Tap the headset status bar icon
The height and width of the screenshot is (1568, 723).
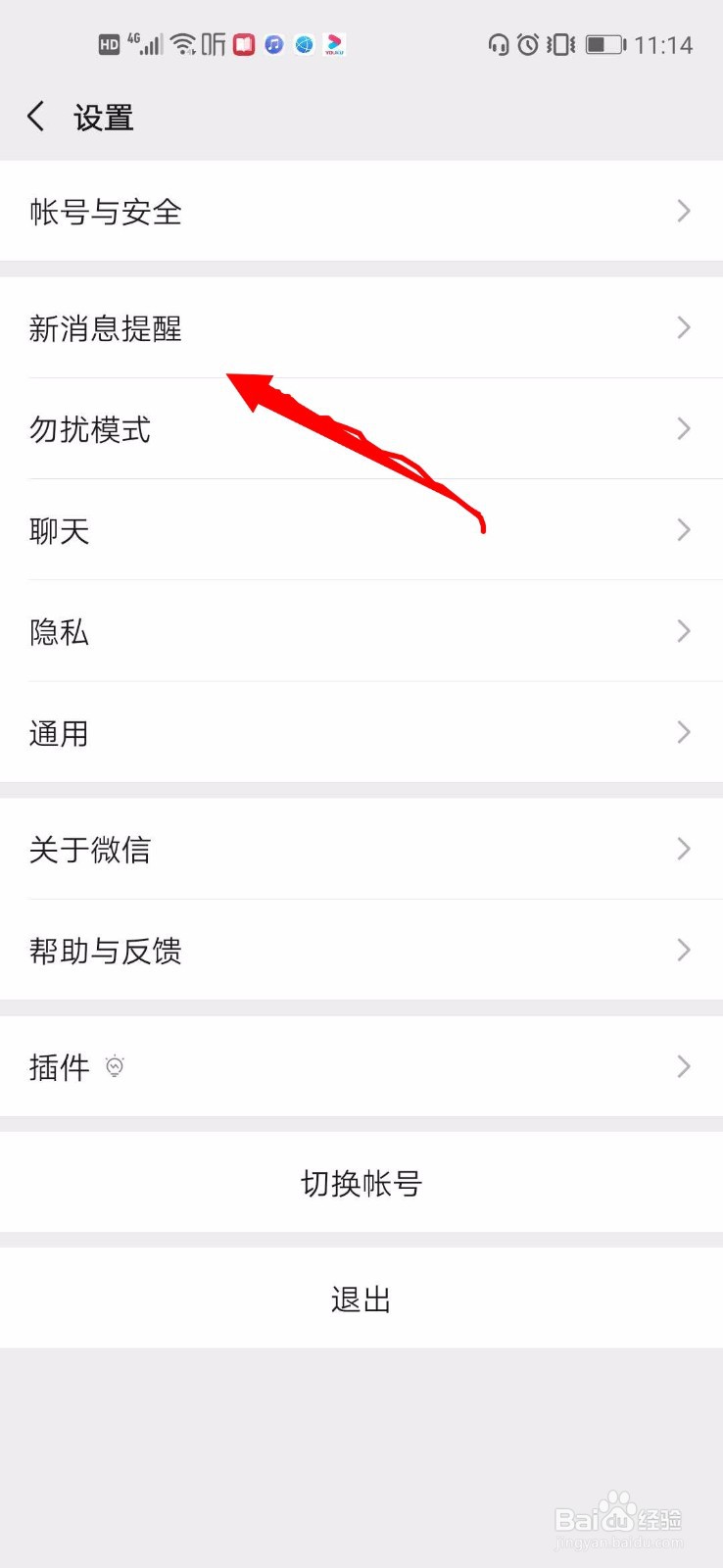click(x=500, y=44)
